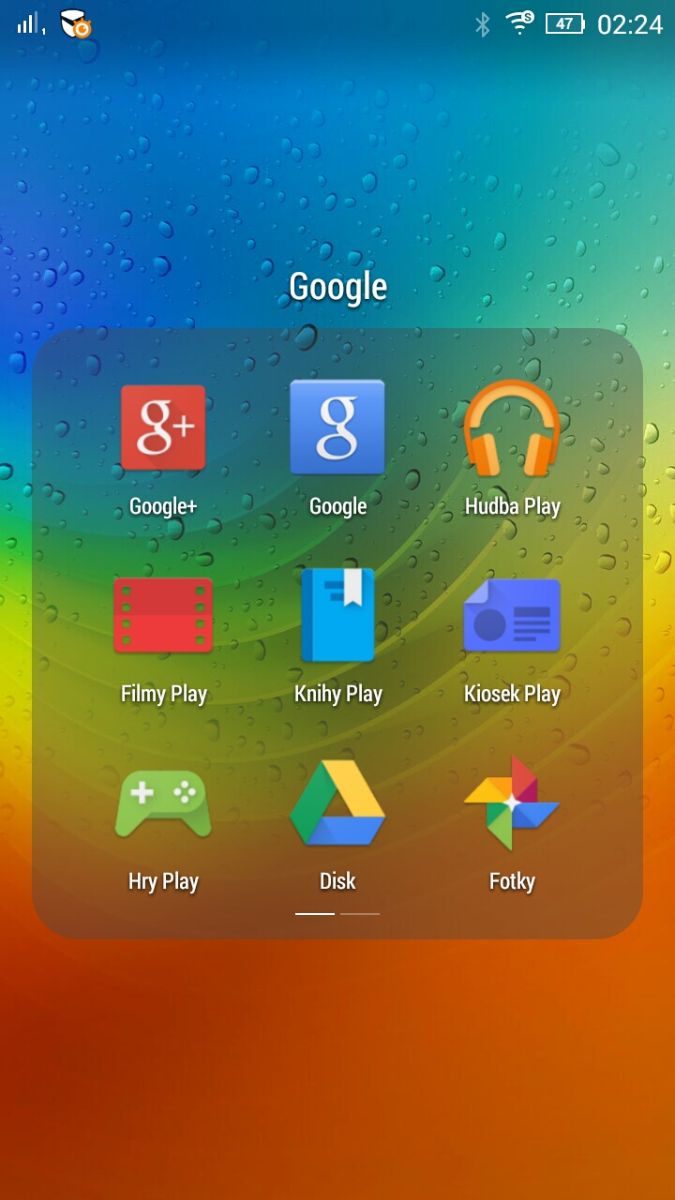The width and height of the screenshot is (675, 1200).
Task: Launch the Fotky photos app
Action: (x=511, y=803)
